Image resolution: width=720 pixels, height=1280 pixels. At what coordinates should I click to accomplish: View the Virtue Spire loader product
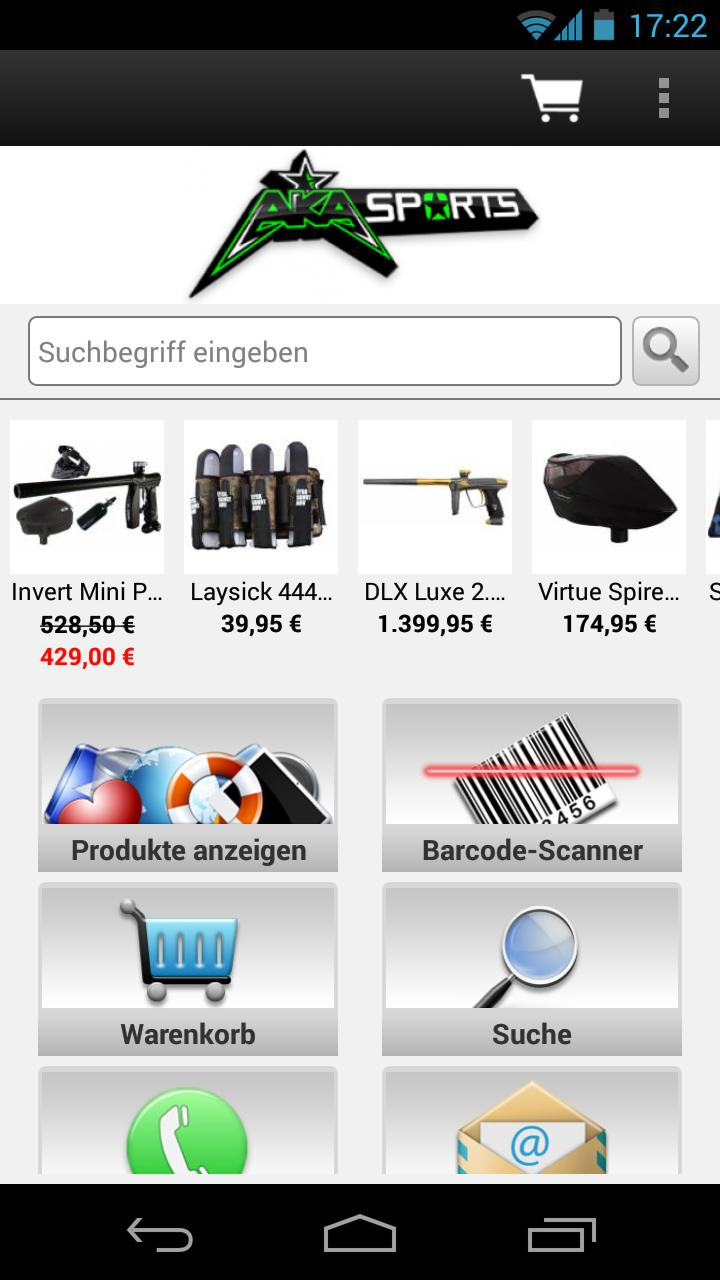coord(607,496)
